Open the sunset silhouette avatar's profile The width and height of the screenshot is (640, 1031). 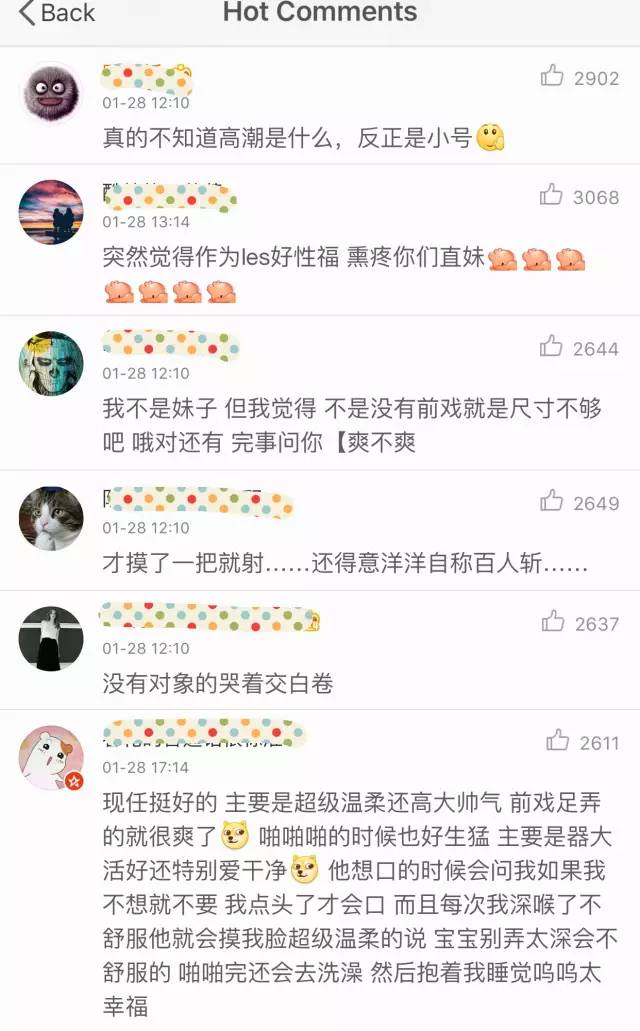[x=51, y=212]
